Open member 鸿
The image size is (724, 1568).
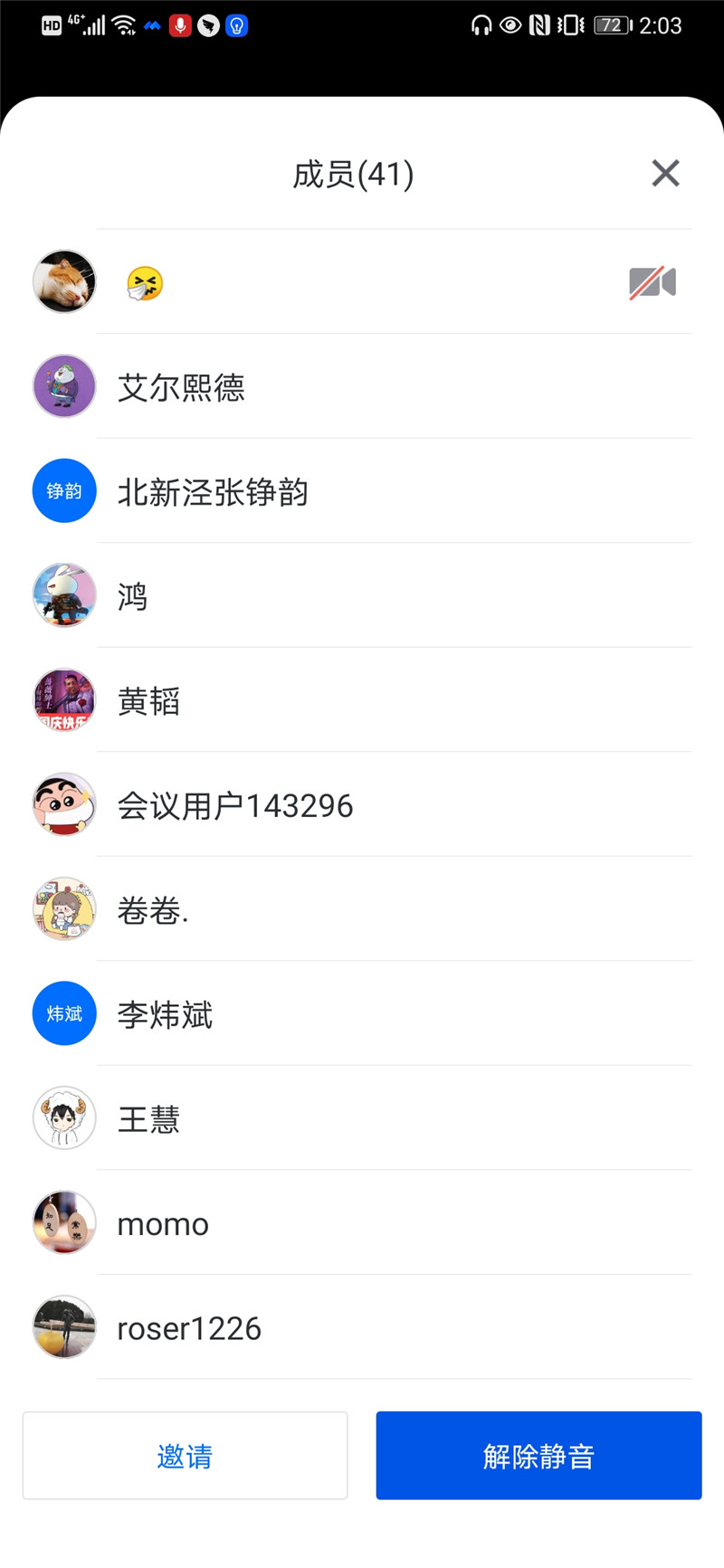click(x=132, y=597)
